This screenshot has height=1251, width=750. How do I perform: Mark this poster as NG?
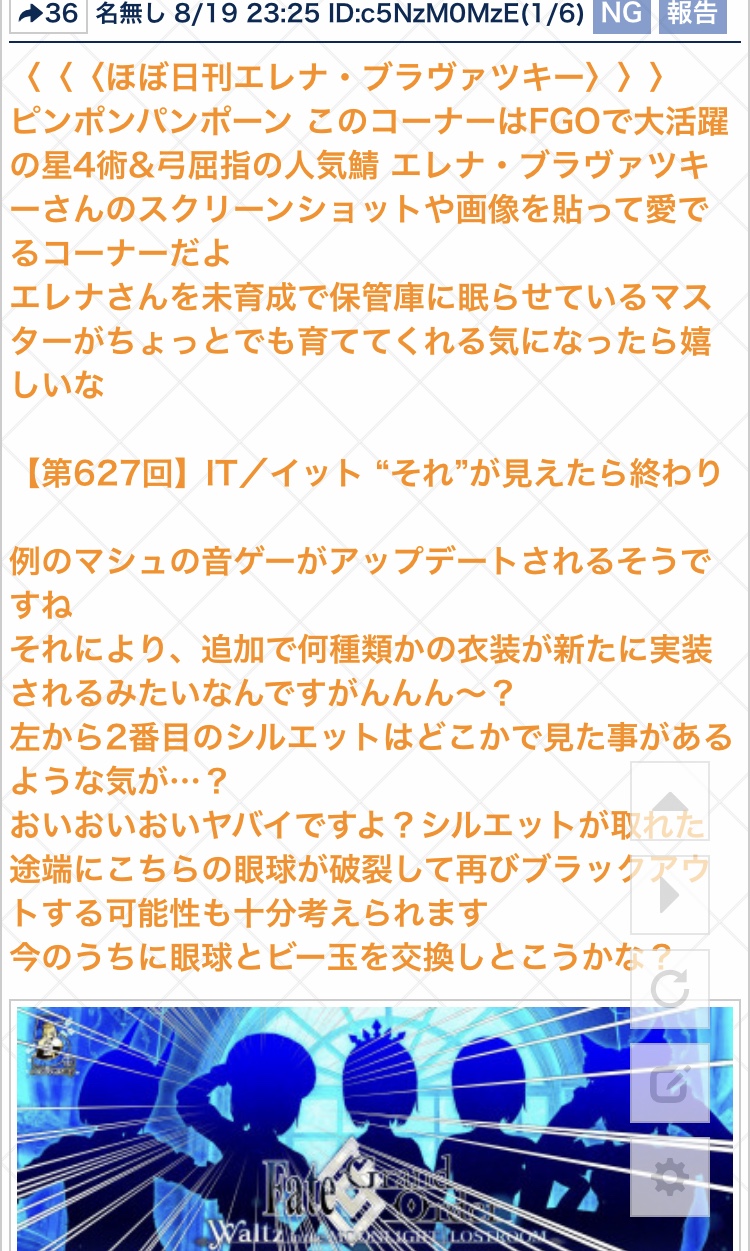coord(620,14)
